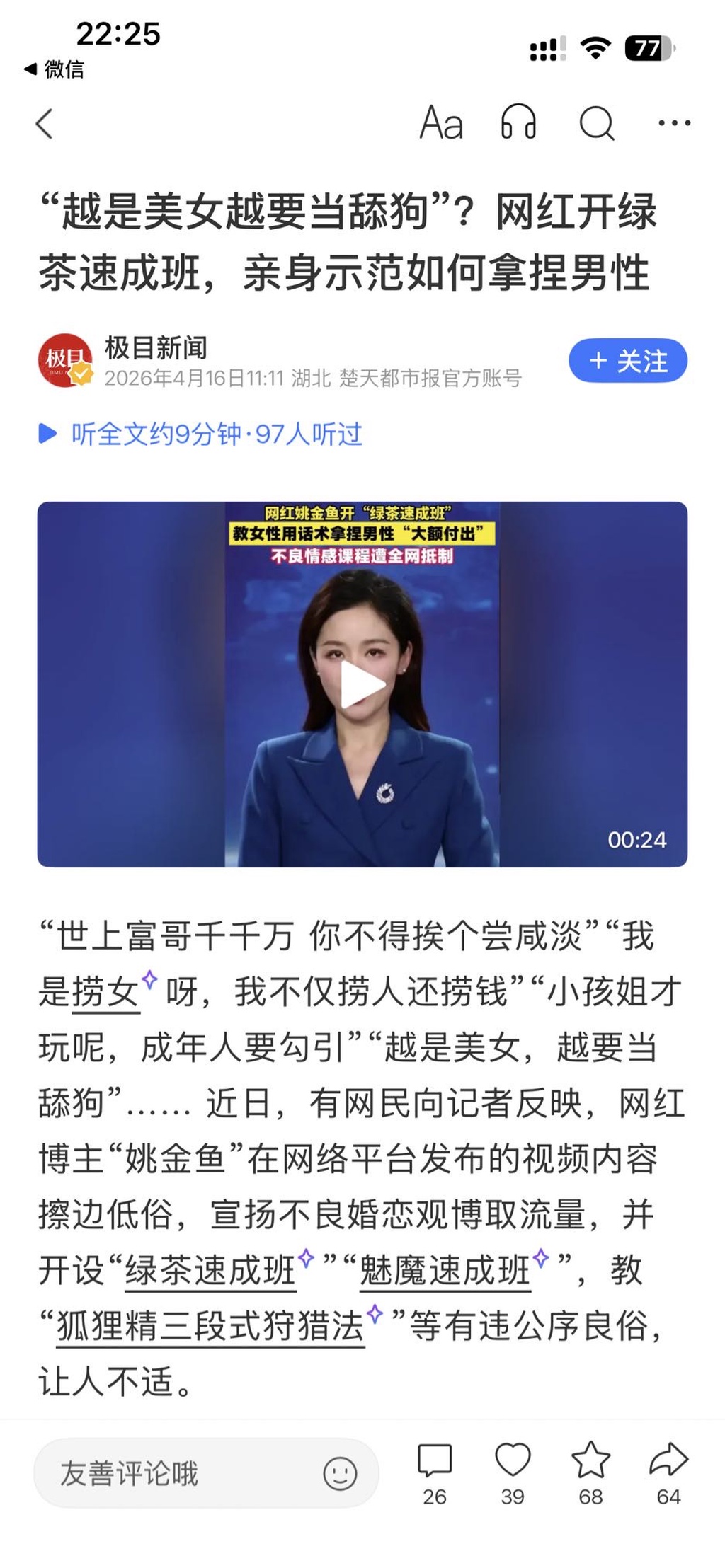Viewport: 725px width, 1568px height.
Task: Open the emoji picker in comment box
Action: point(340,1474)
